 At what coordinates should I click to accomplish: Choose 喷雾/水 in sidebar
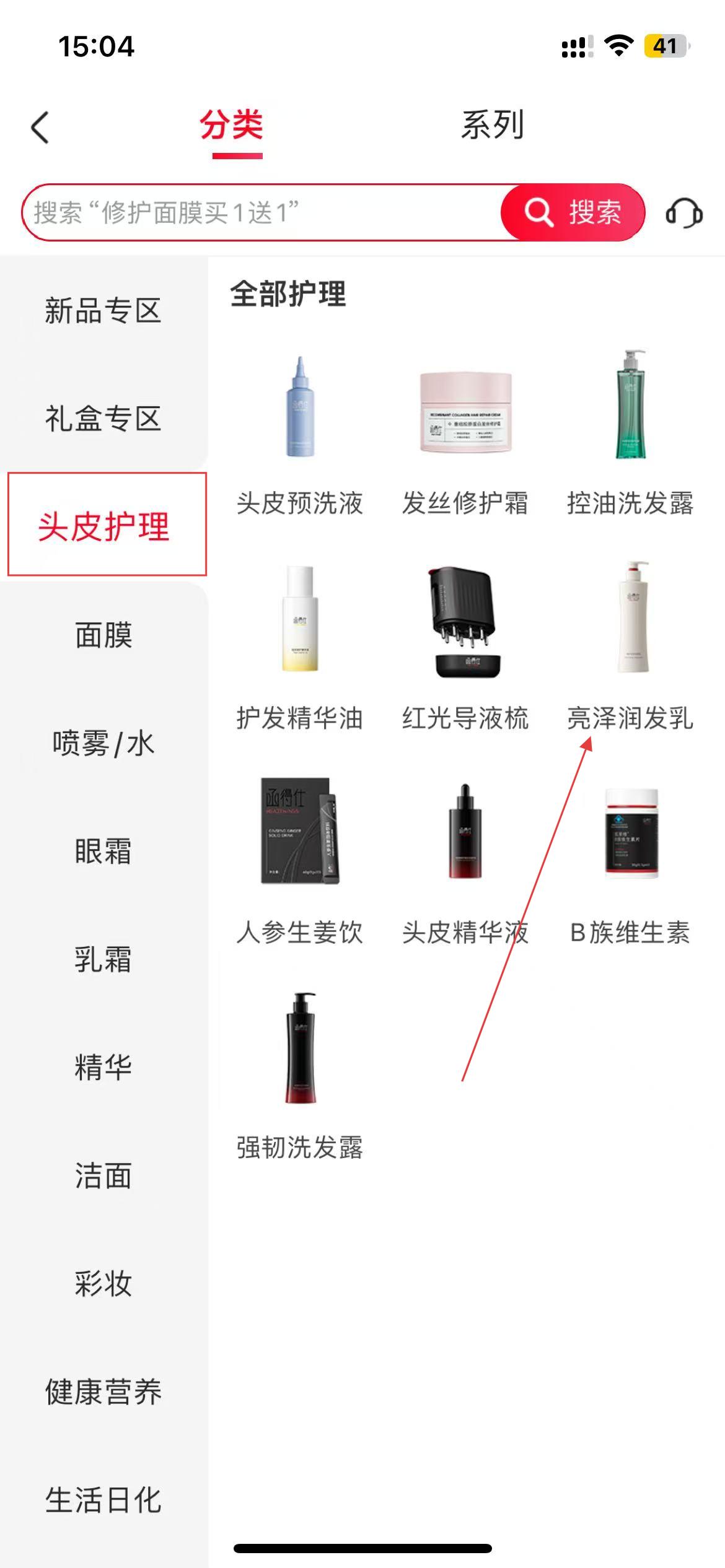tap(103, 743)
